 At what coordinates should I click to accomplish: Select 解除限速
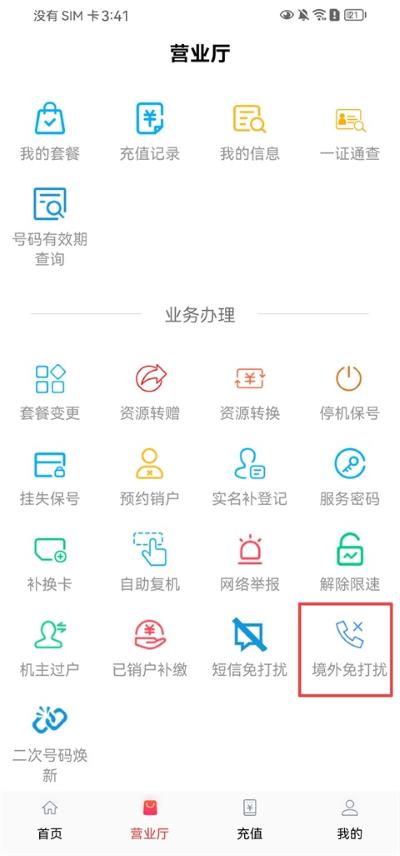point(349,564)
